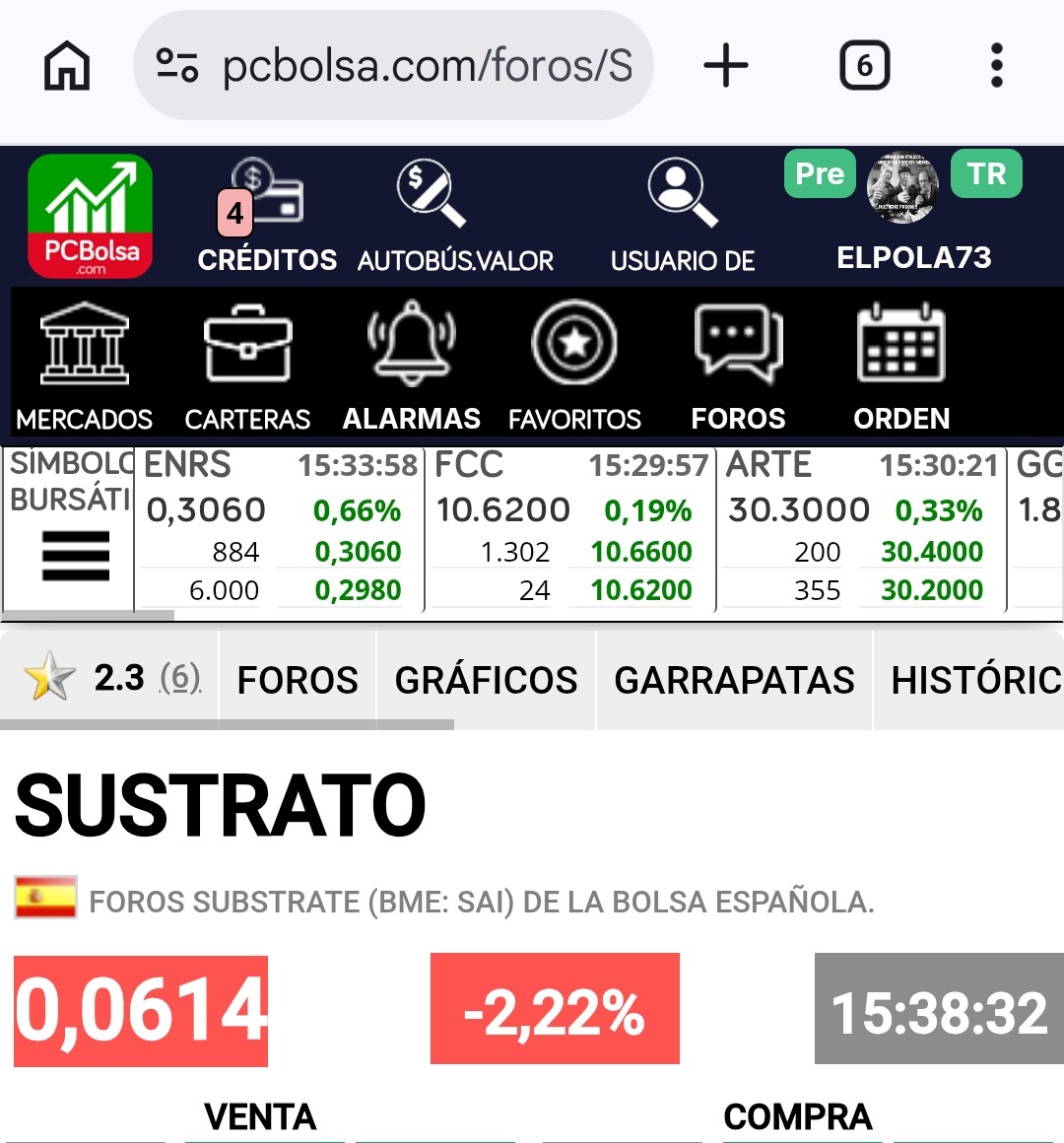Open CARTERAS

coord(247,367)
